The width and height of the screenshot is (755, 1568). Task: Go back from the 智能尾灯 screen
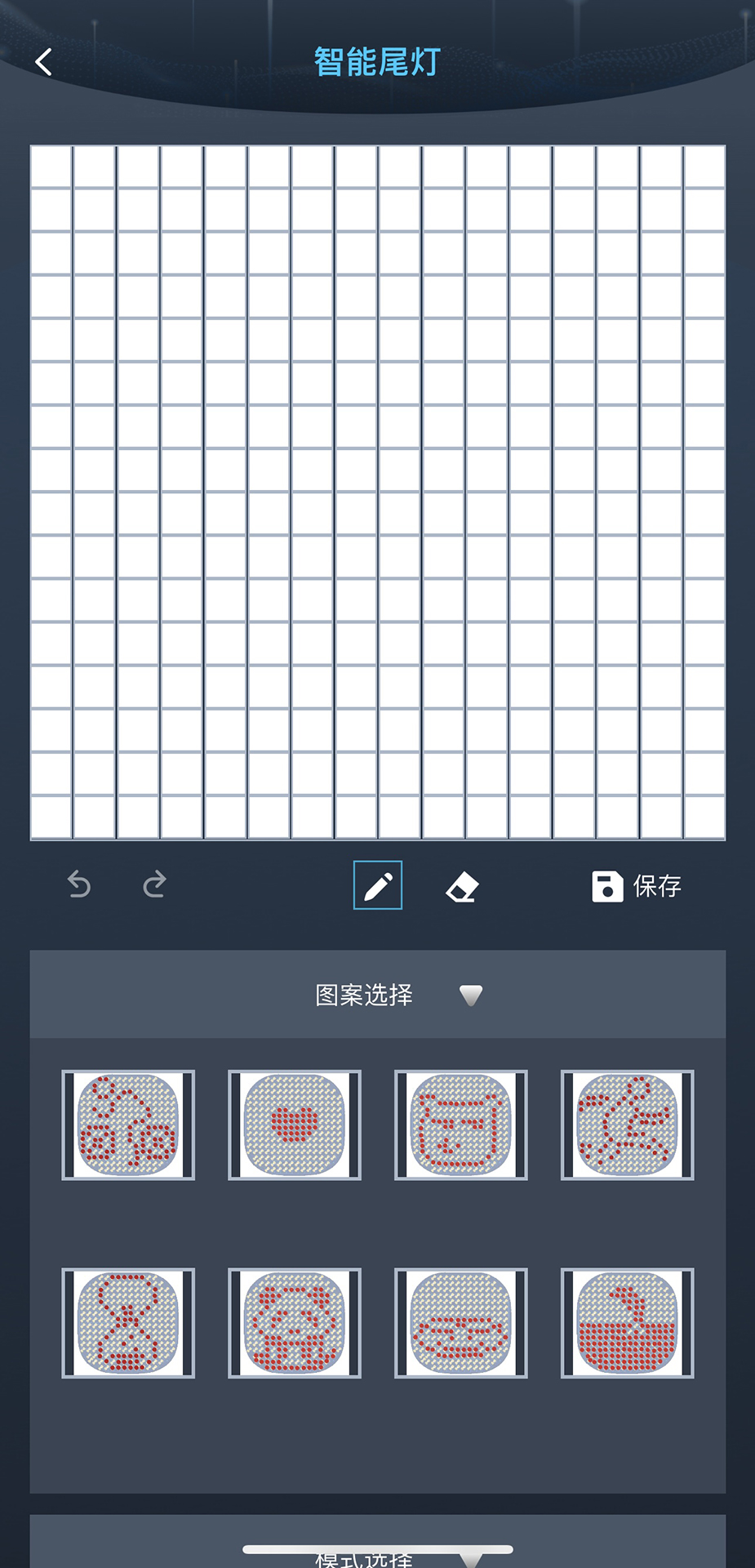click(x=44, y=62)
